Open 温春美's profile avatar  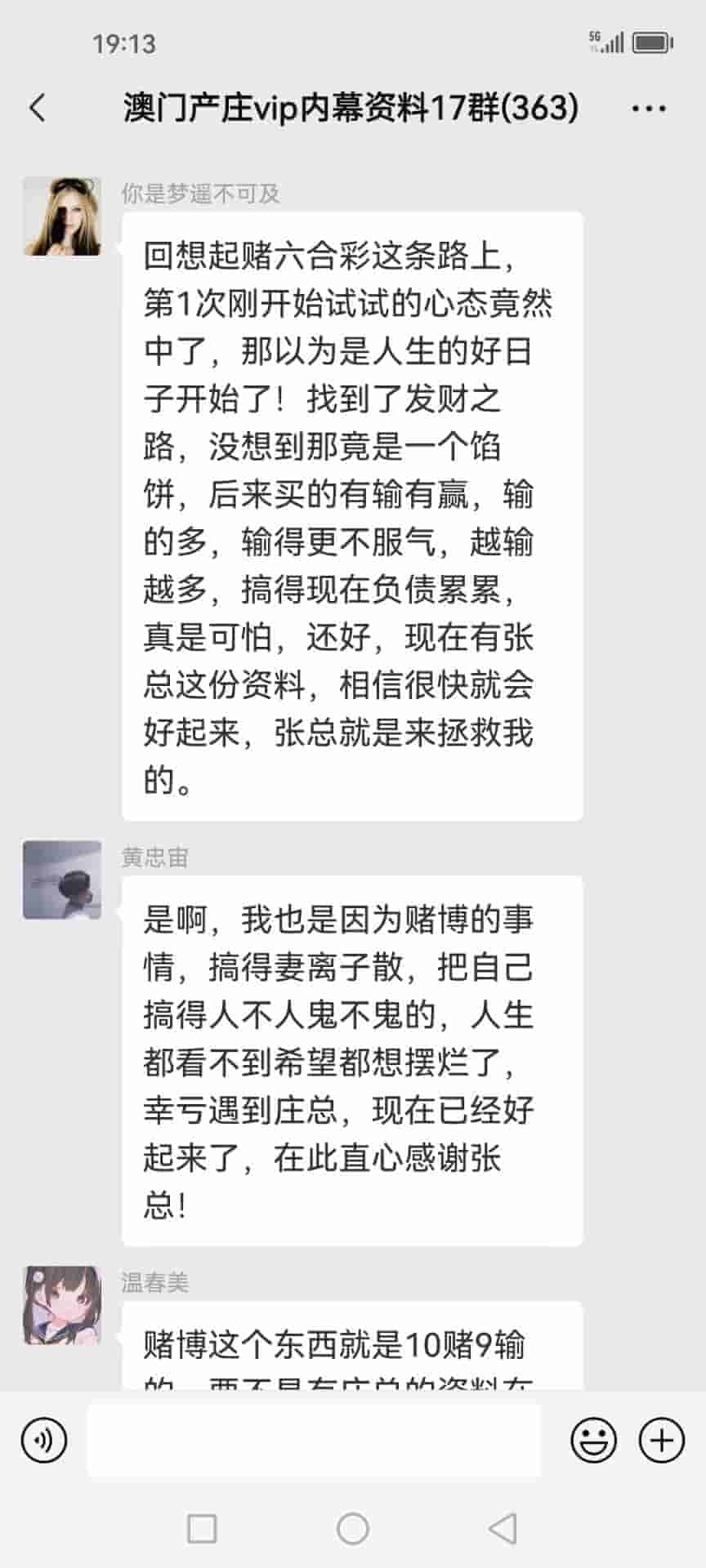click(x=62, y=1305)
